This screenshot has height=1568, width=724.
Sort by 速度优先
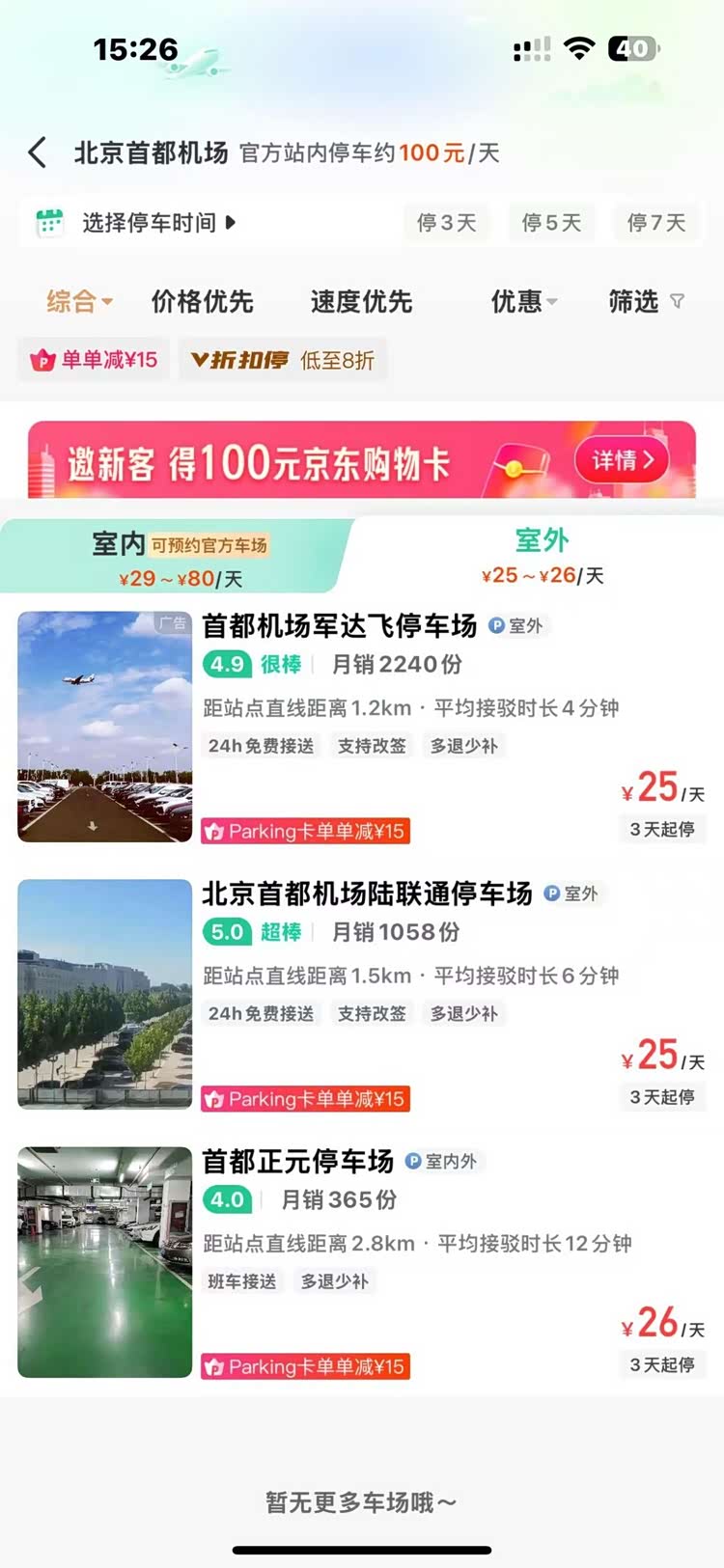click(361, 301)
